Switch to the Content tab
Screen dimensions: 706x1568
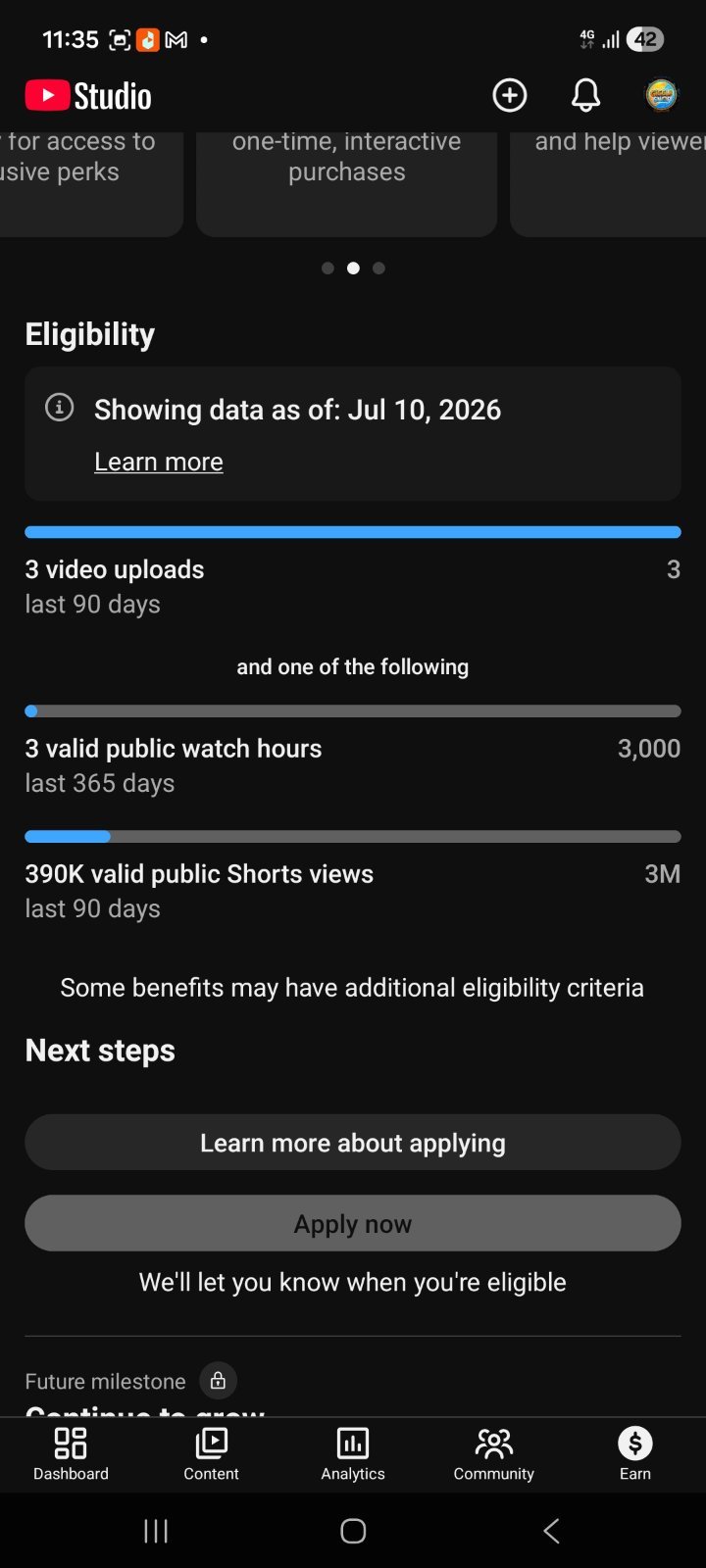211,1454
